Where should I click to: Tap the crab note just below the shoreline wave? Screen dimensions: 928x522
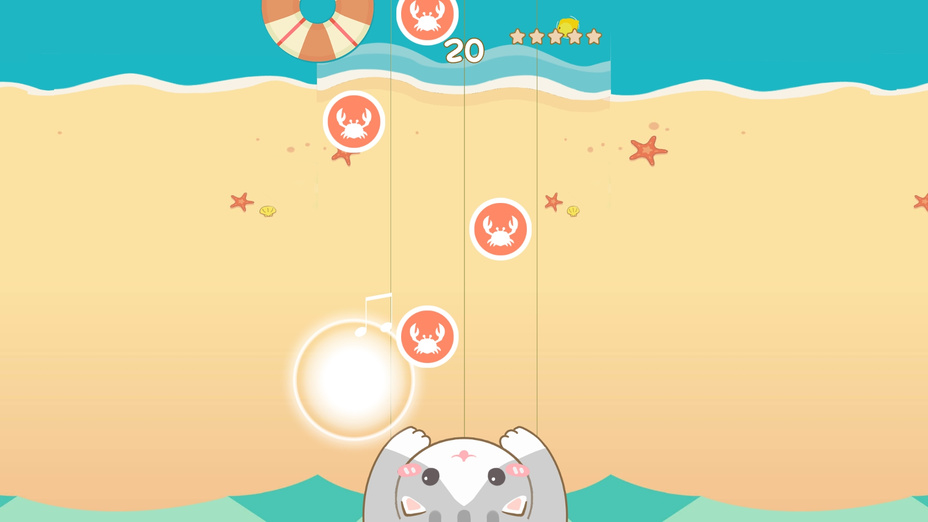tap(354, 122)
